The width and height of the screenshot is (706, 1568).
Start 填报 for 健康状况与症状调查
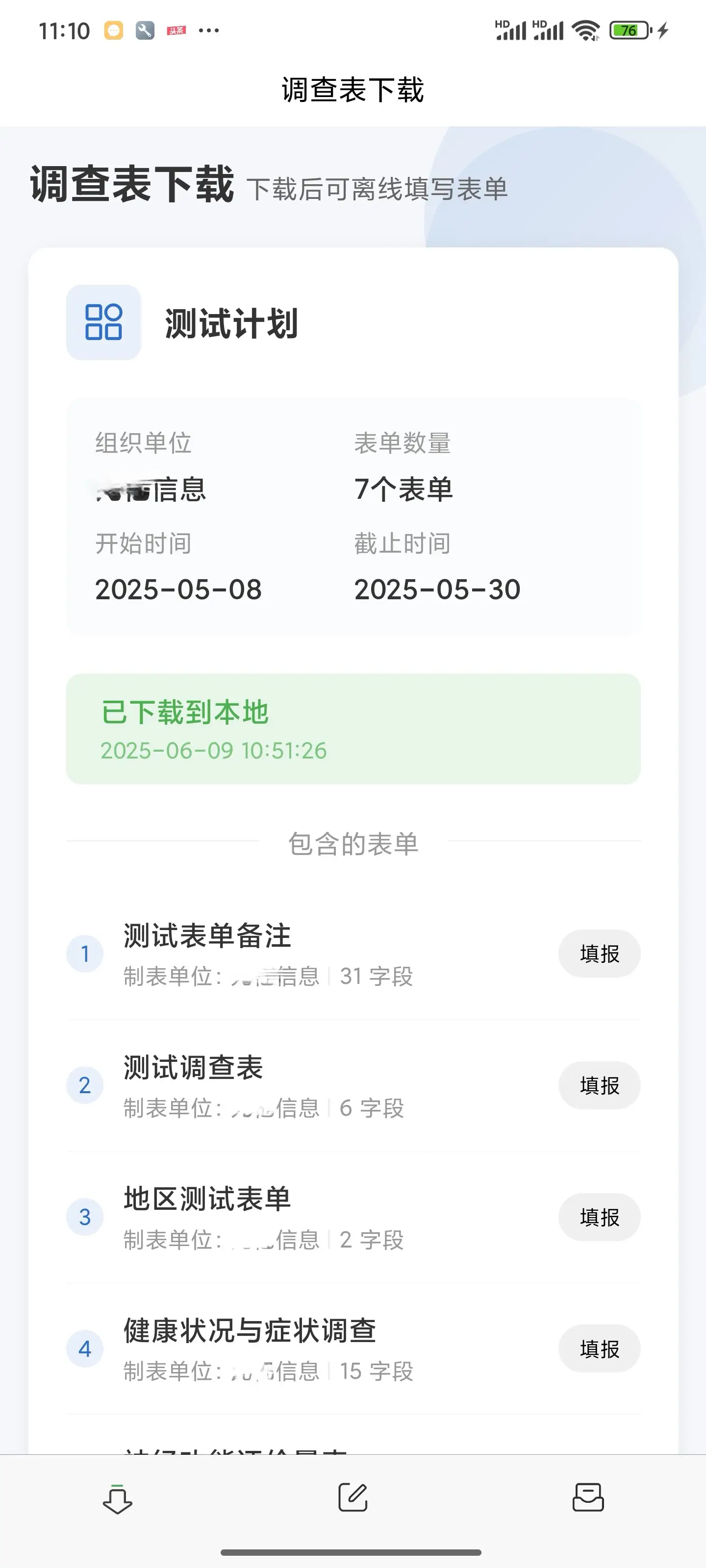click(x=599, y=1349)
